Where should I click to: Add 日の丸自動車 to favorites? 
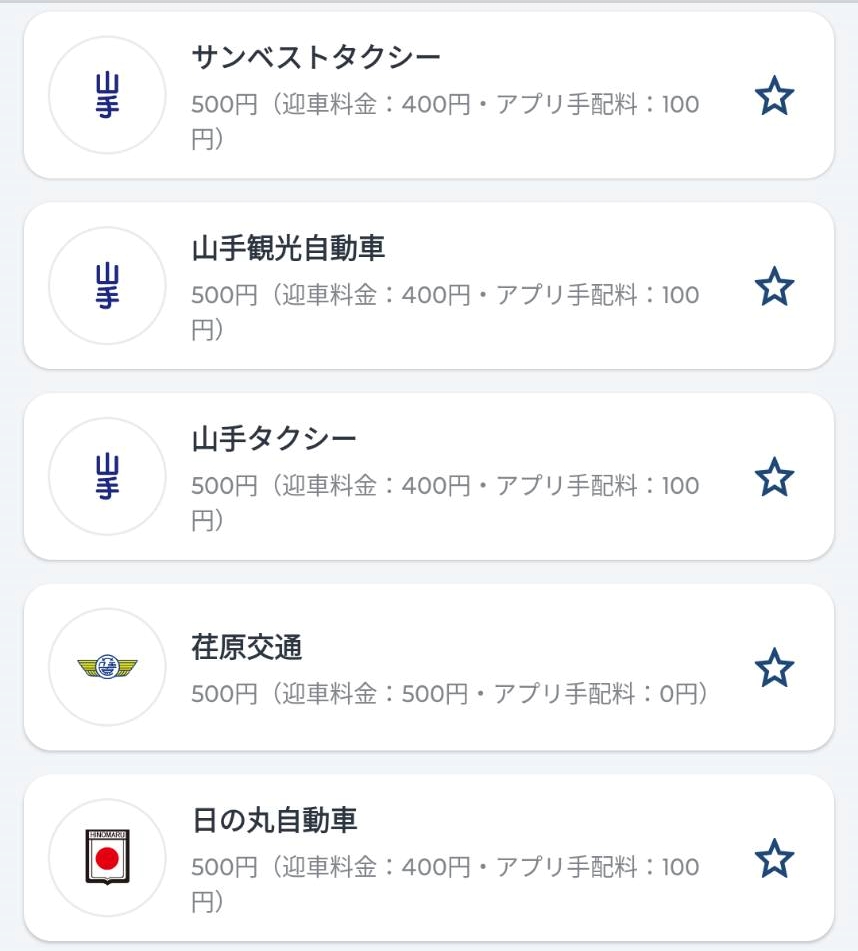pos(774,858)
